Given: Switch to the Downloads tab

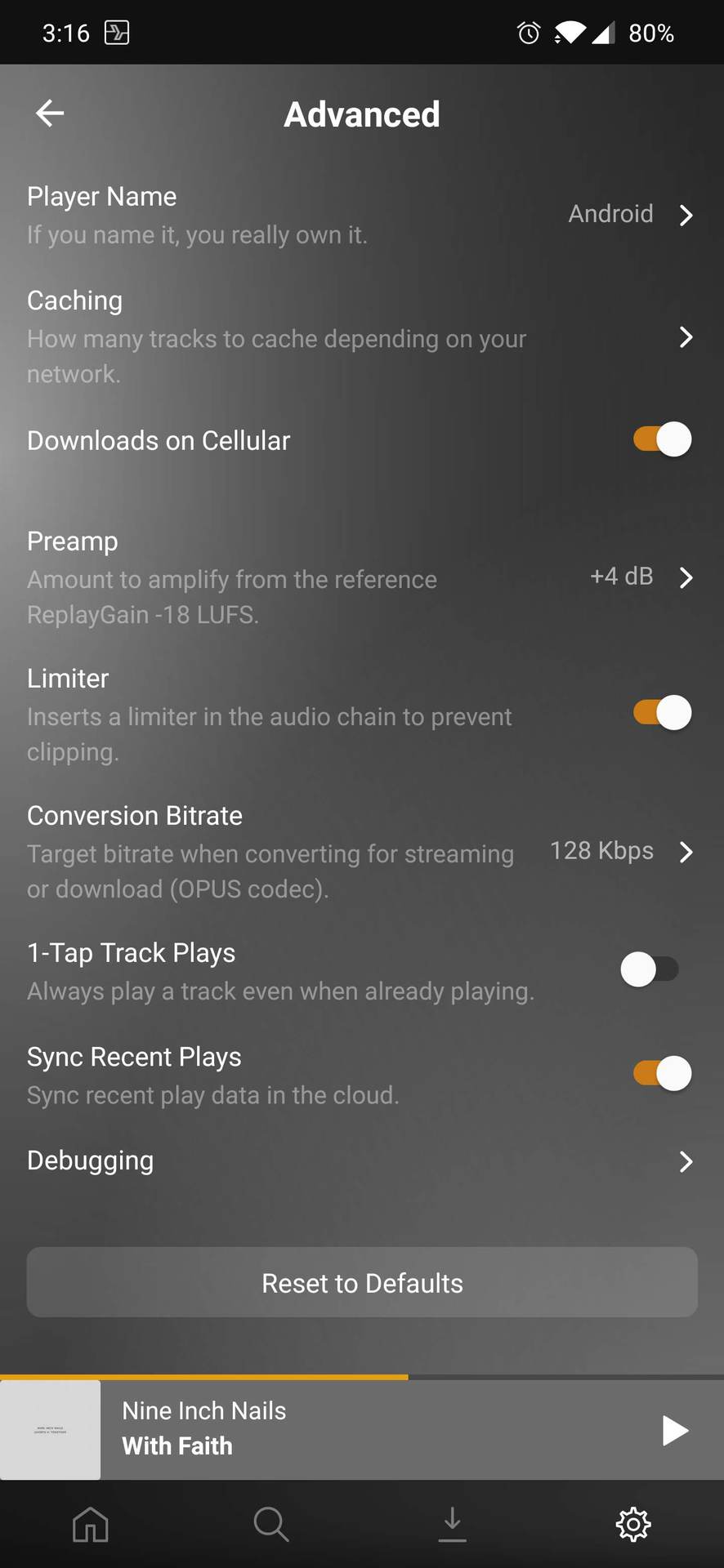Looking at the screenshot, I should pos(452,1524).
